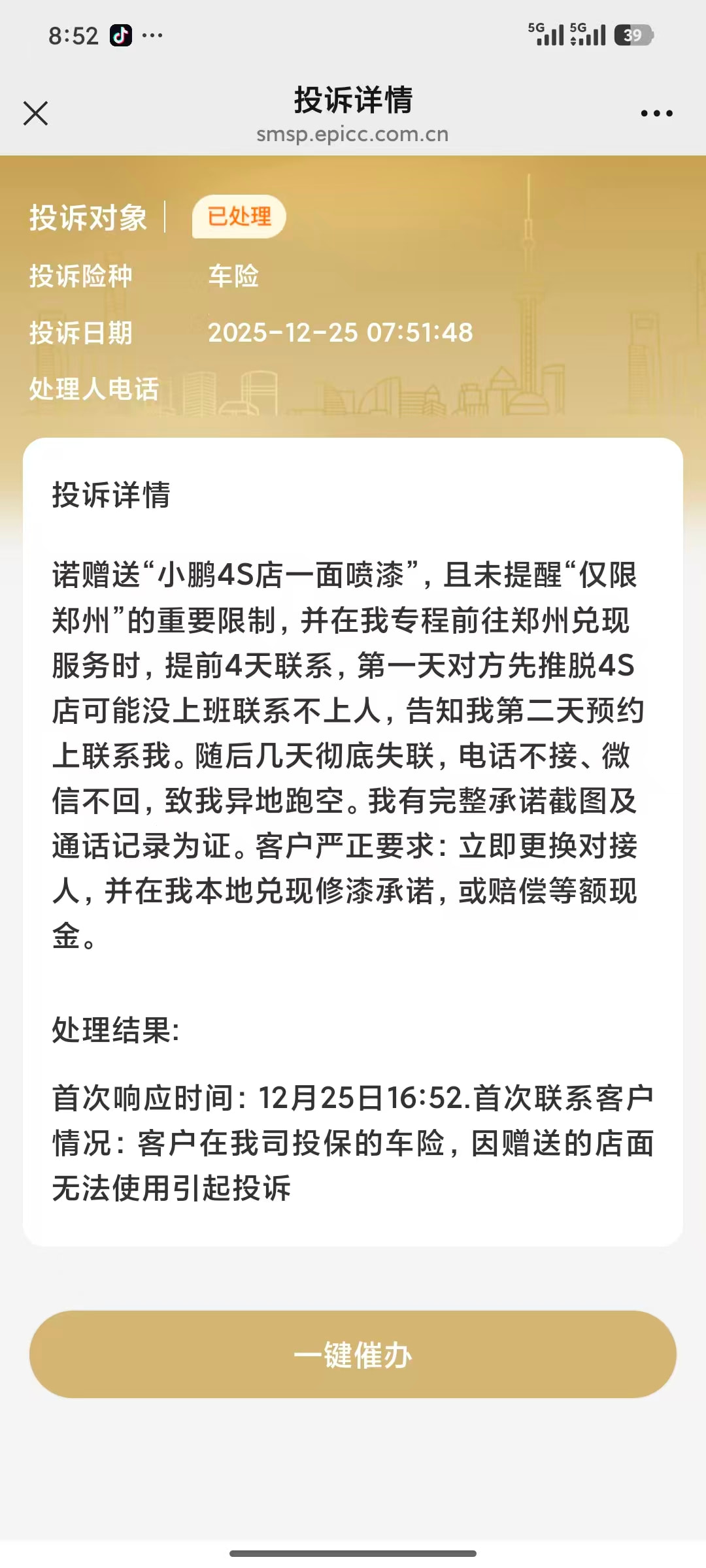Tap the 一键催办 button
Viewport: 706px width, 1568px height.
(353, 1354)
